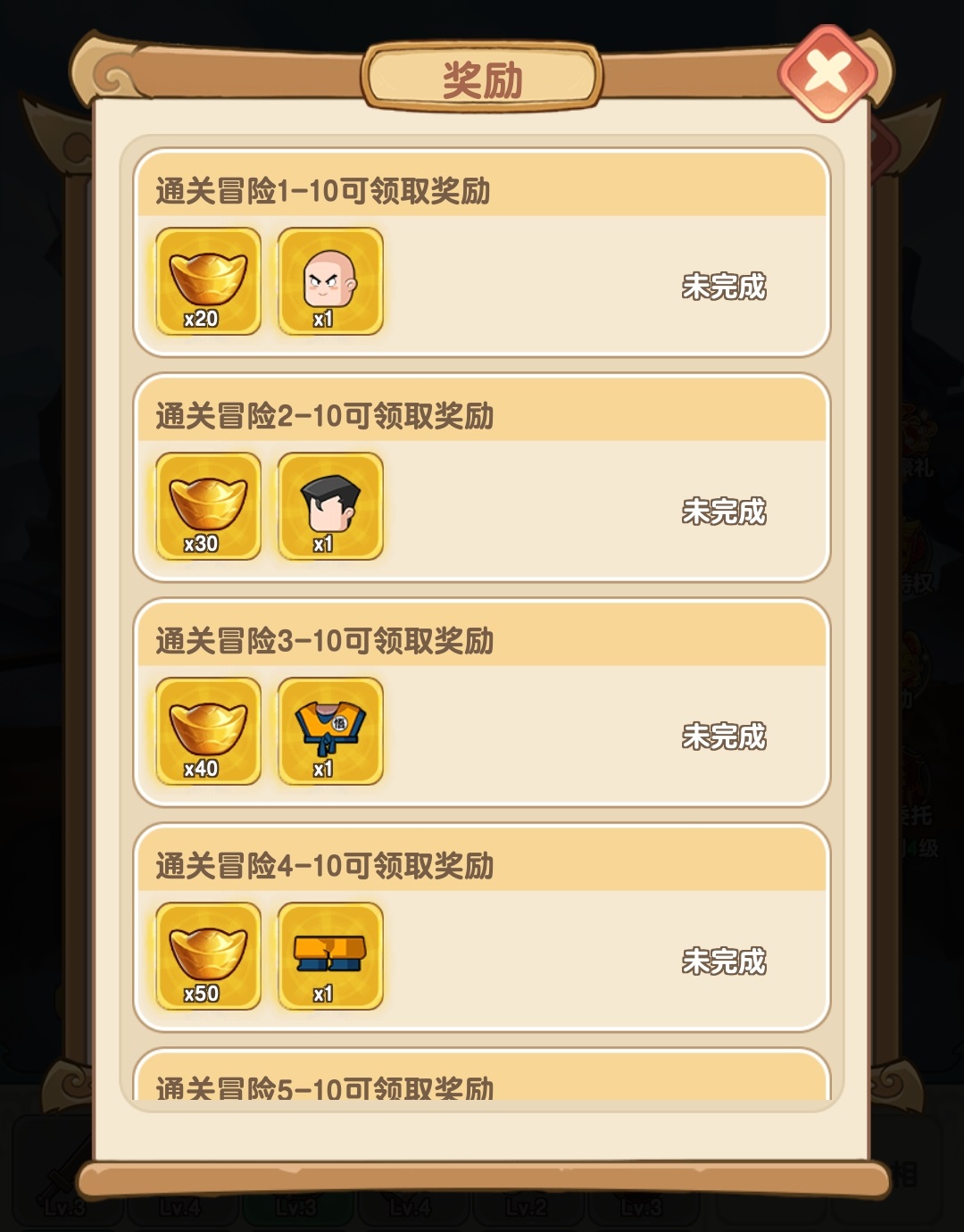964x1232 pixels.
Task: View the black-haired character reward in 2-10
Action: 330,506
